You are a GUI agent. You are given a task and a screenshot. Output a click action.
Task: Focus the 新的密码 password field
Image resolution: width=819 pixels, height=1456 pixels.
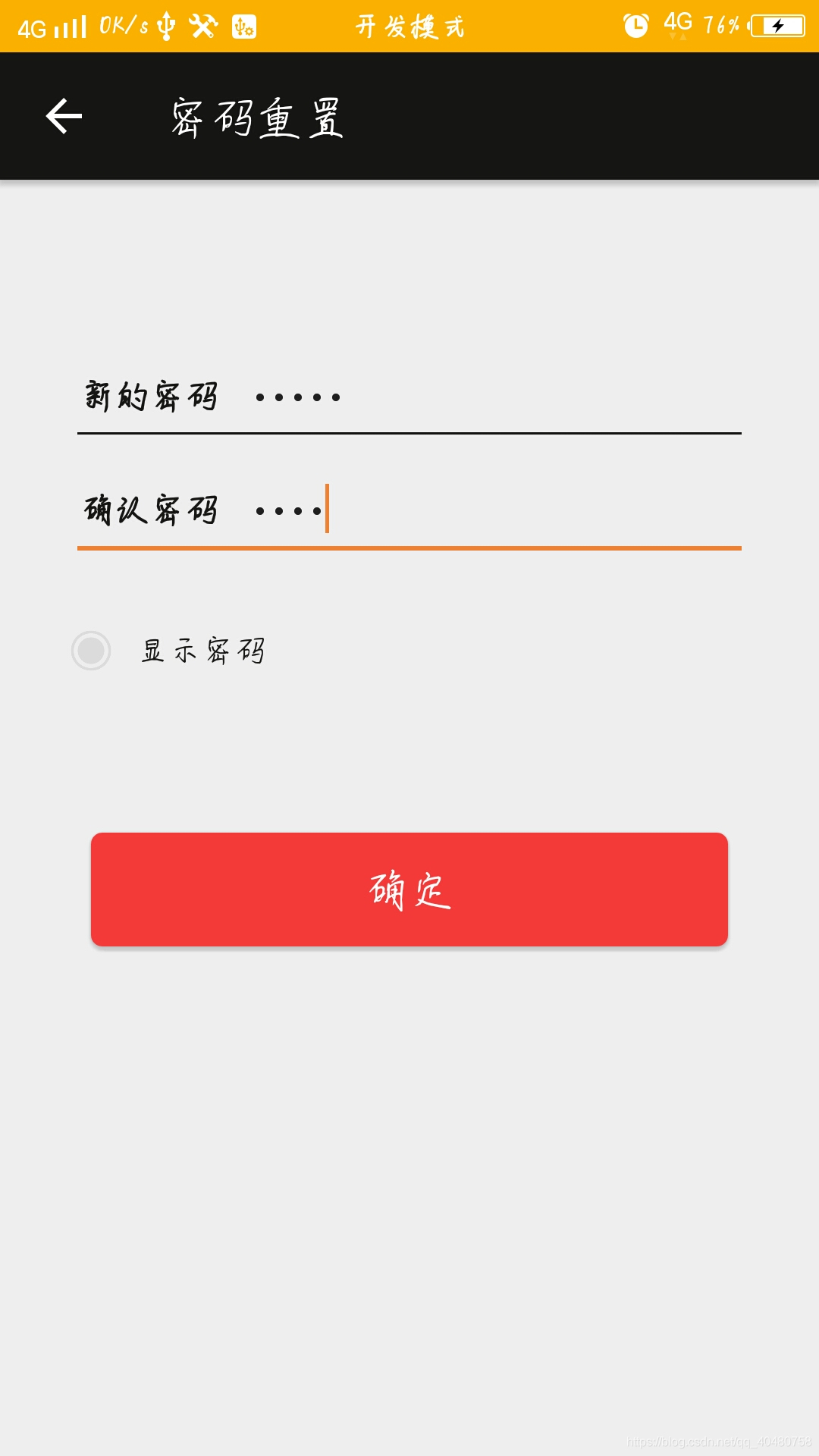(x=485, y=397)
